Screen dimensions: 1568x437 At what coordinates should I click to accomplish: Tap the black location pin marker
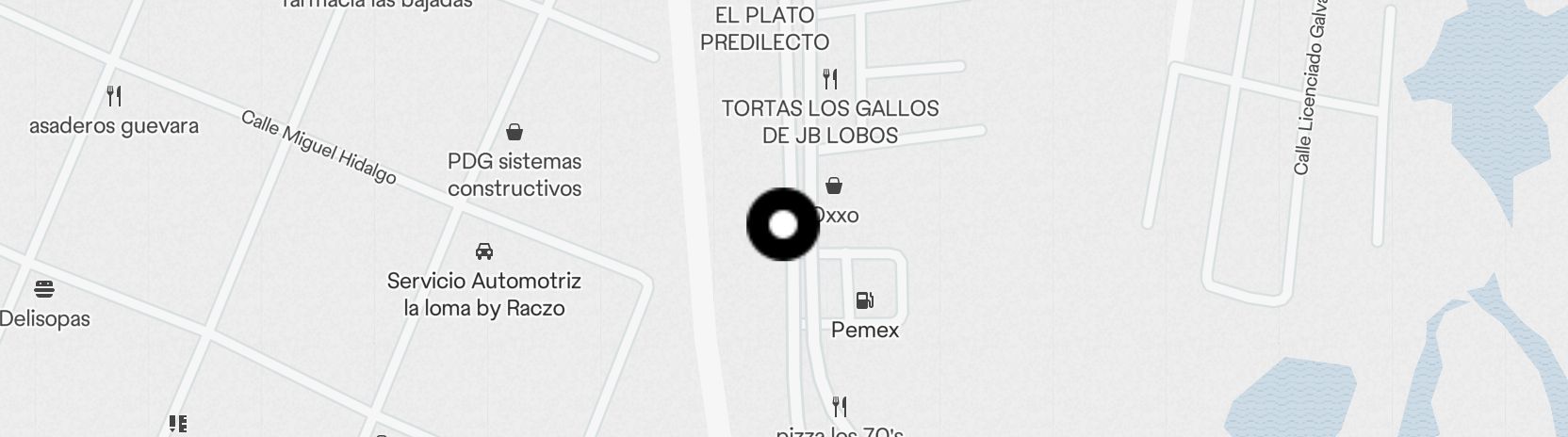(783, 224)
